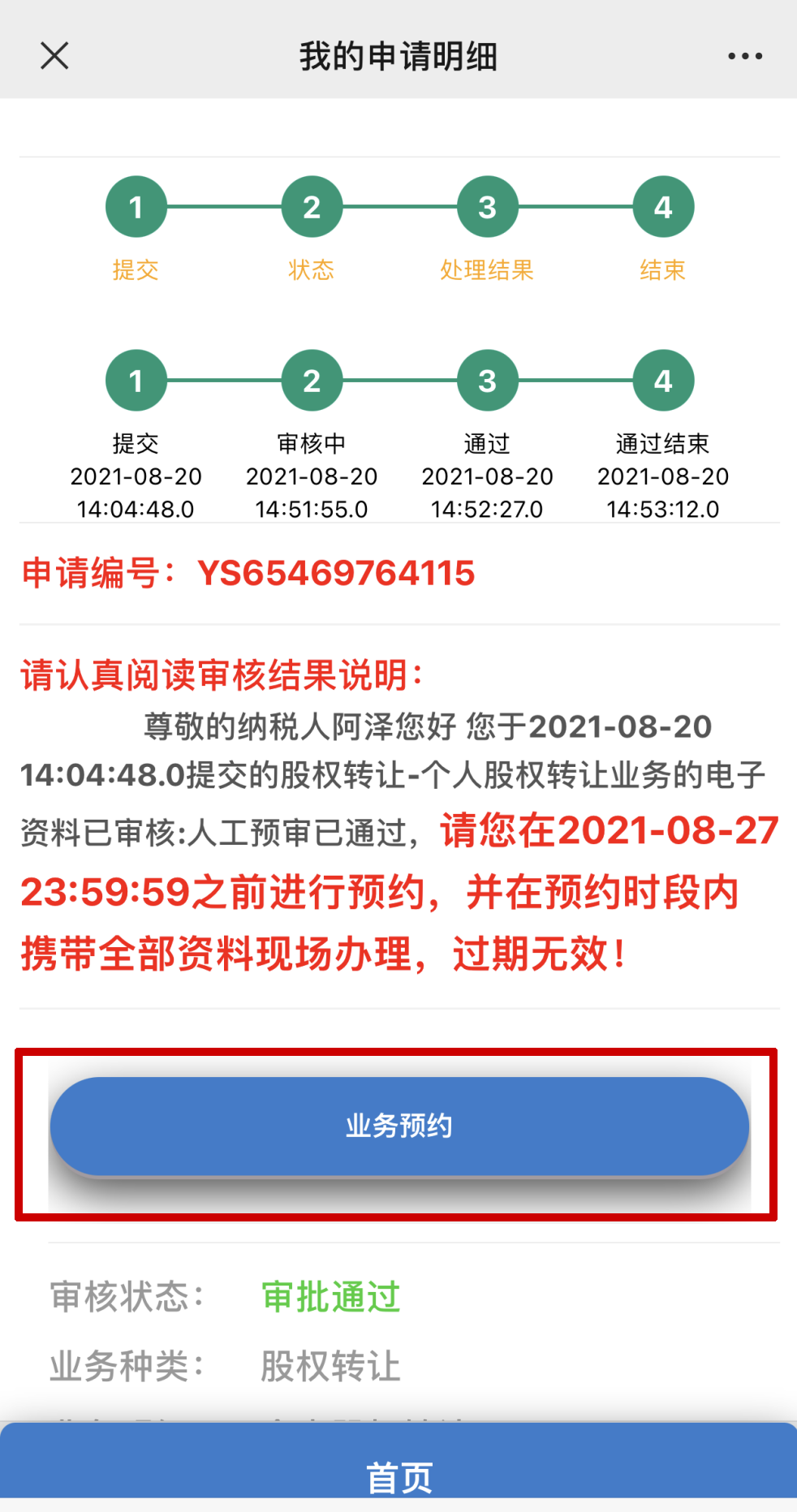
Task: Close the 我的申请明细 page
Action: pos(54,56)
